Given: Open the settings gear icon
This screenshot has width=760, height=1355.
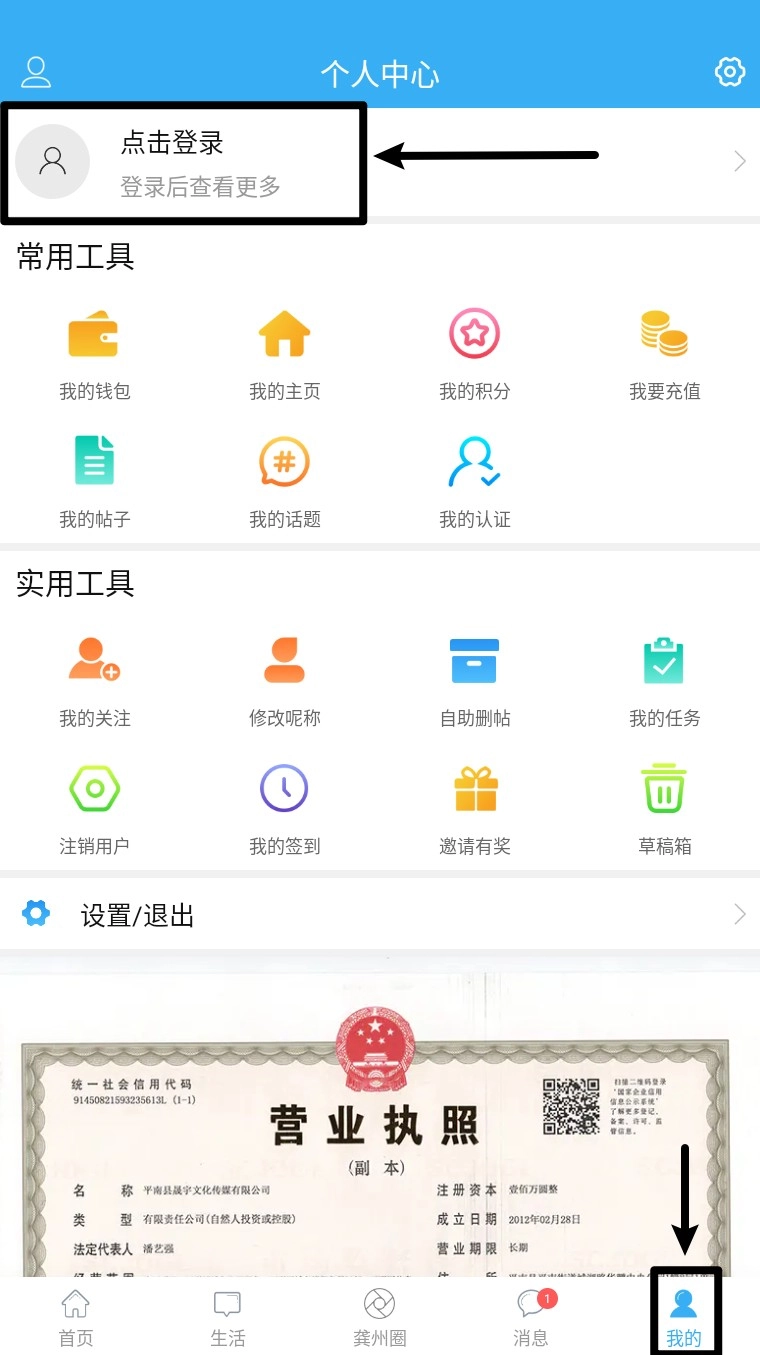Looking at the screenshot, I should (730, 72).
